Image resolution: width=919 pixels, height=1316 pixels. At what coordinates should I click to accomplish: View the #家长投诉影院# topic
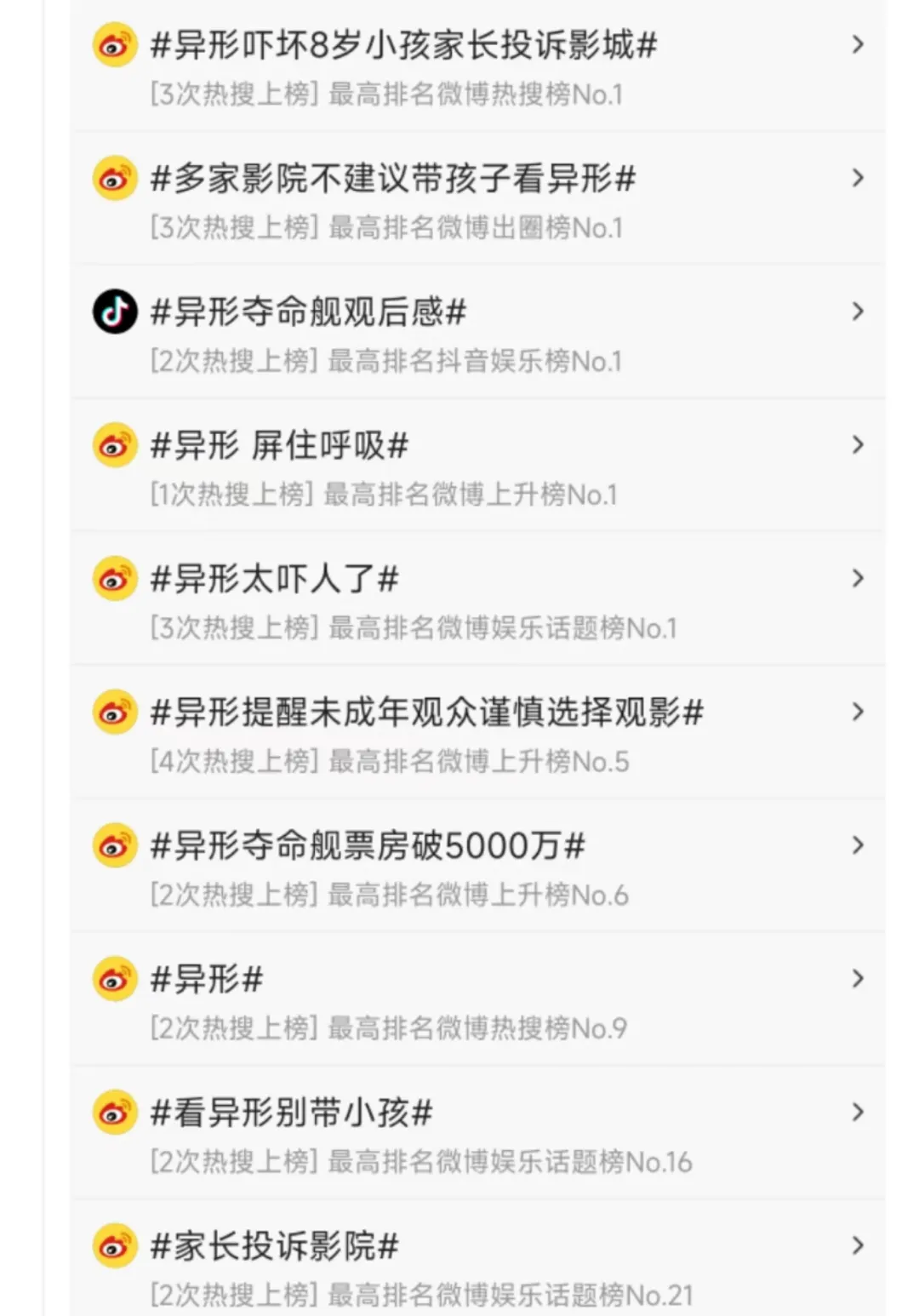tap(274, 1247)
